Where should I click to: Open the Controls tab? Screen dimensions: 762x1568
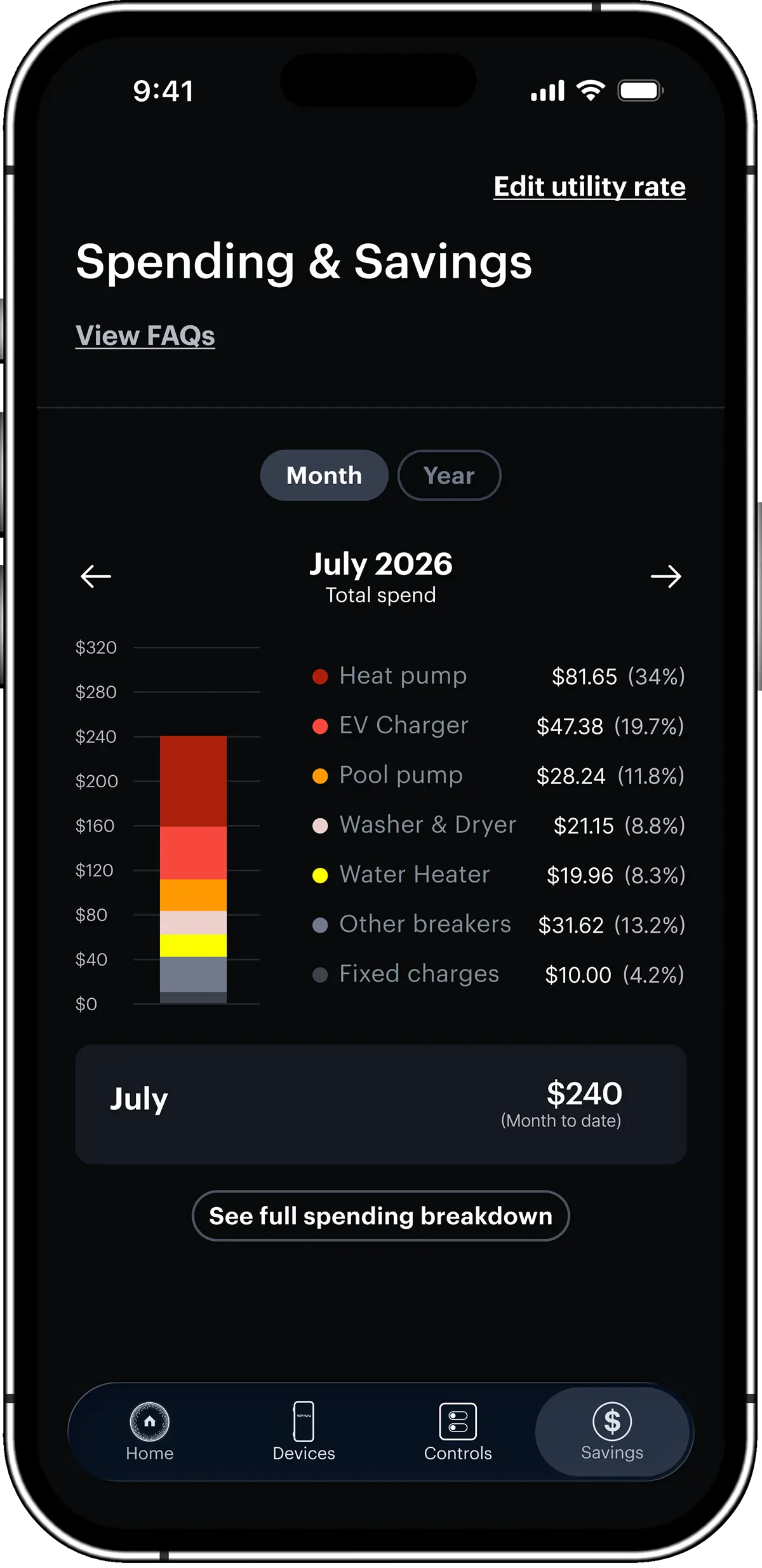pyautogui.click(x=458, y=1431)
